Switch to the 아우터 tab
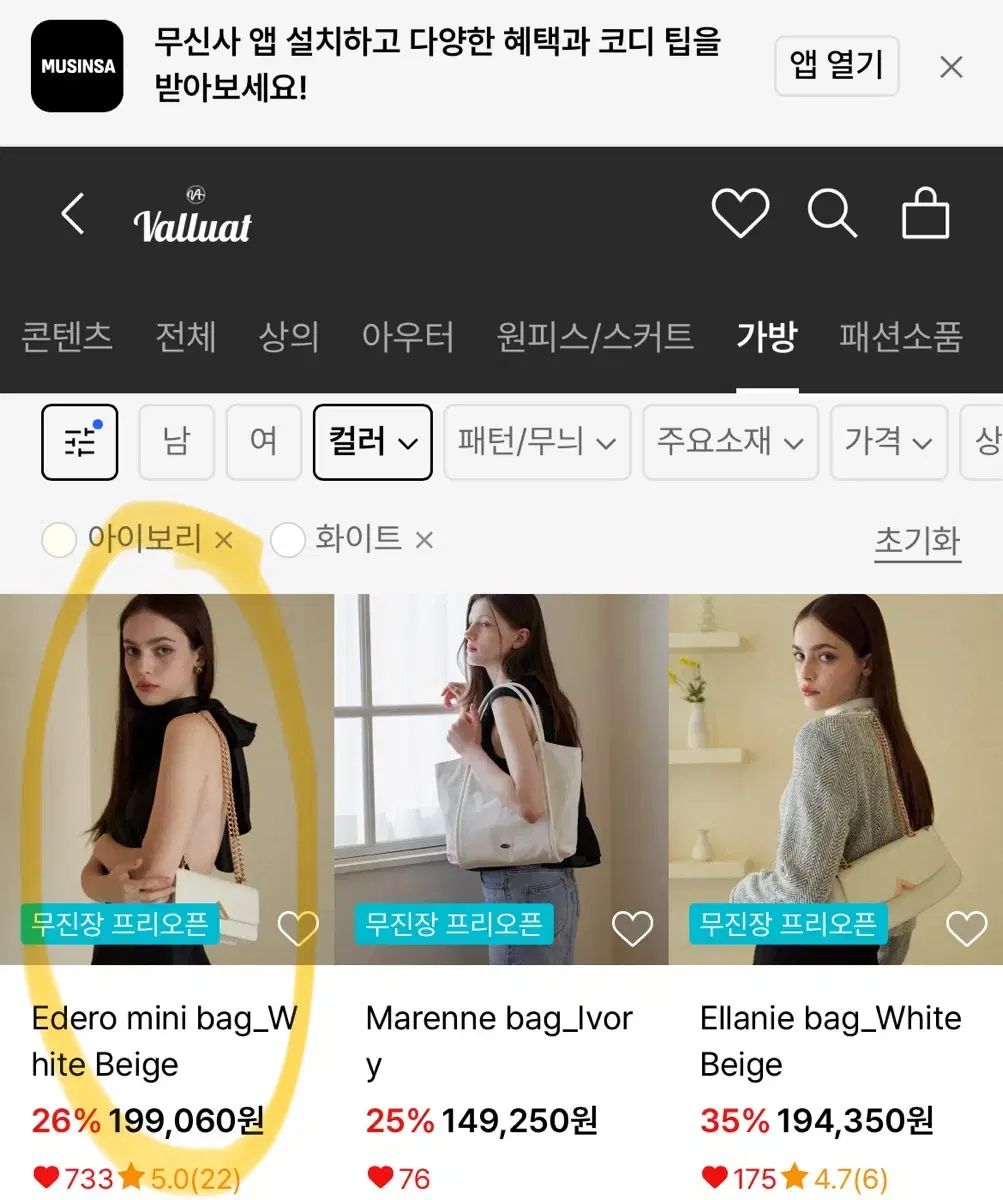Viewport: 1003px width, 1200px height. [x=407, y=337]
